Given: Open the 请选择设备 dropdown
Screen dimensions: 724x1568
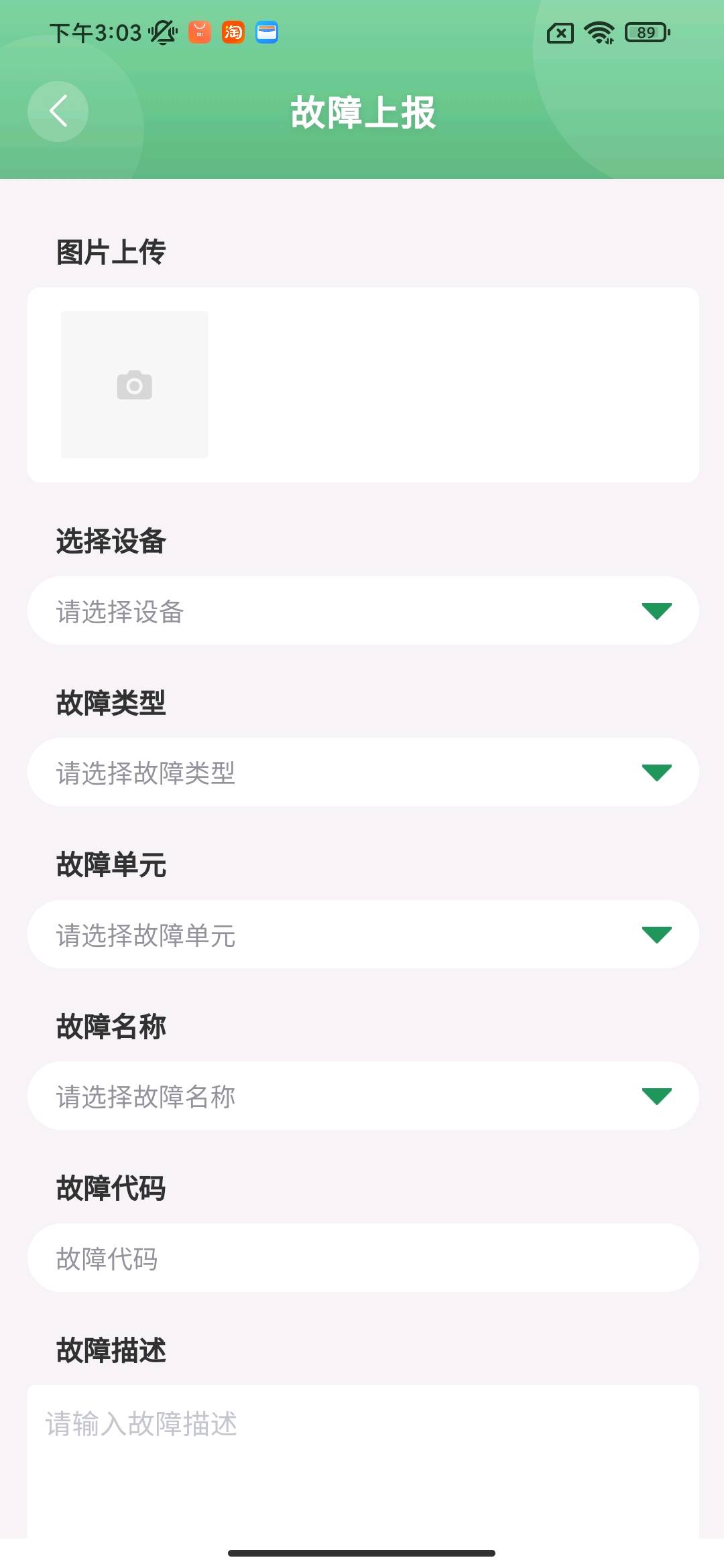Looking at the screenshot, I should coord(363,611).
